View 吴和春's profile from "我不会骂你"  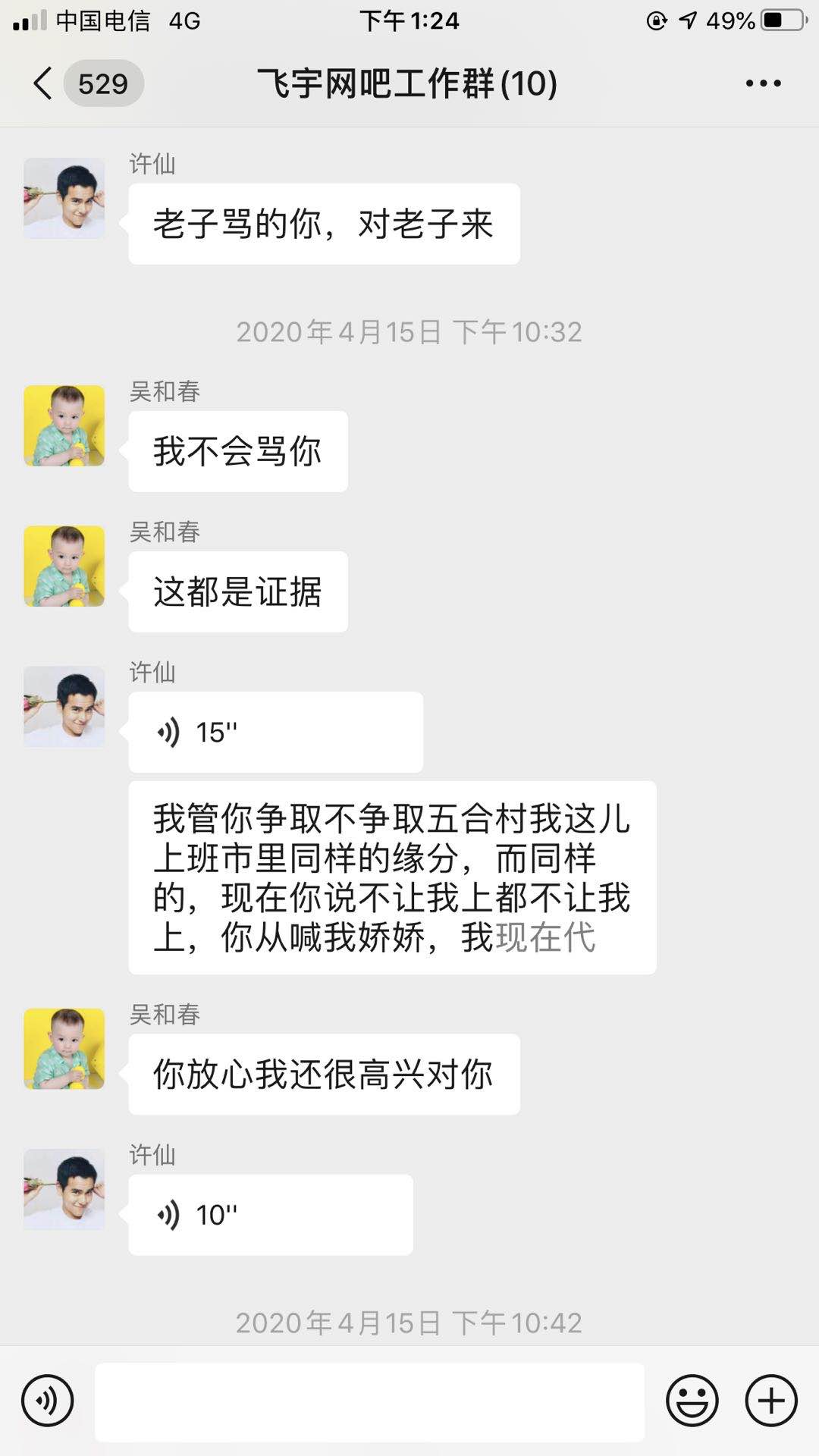tap(64, 425)
